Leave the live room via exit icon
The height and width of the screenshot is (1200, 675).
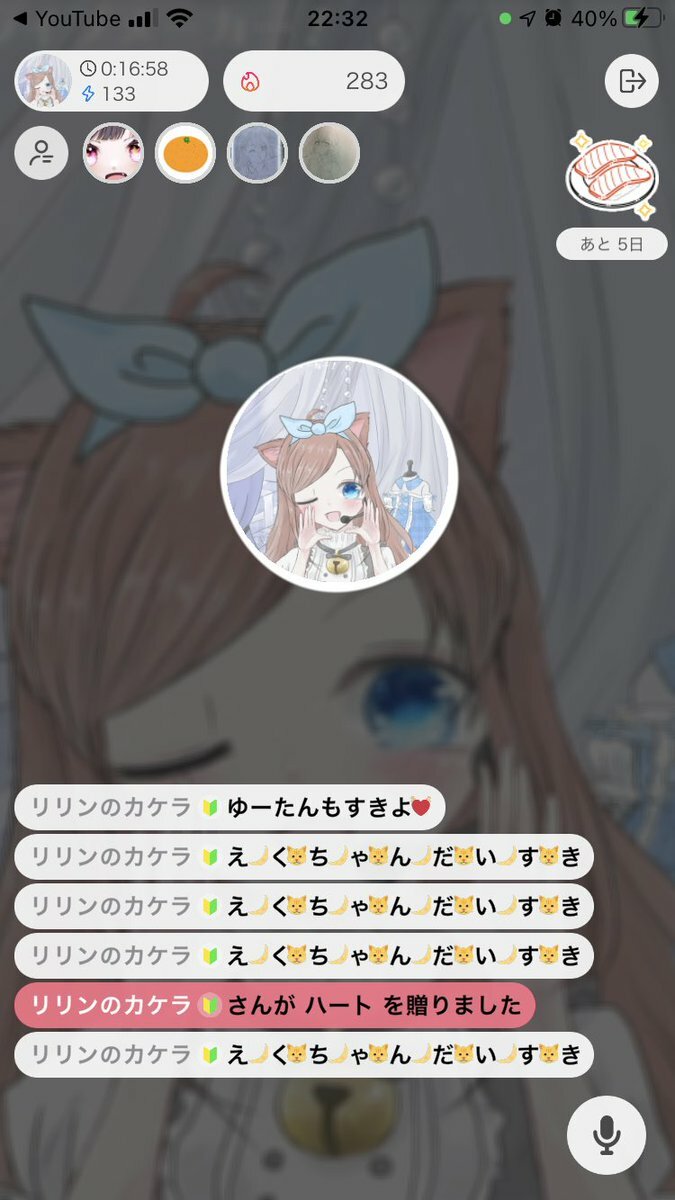point(632,81)
